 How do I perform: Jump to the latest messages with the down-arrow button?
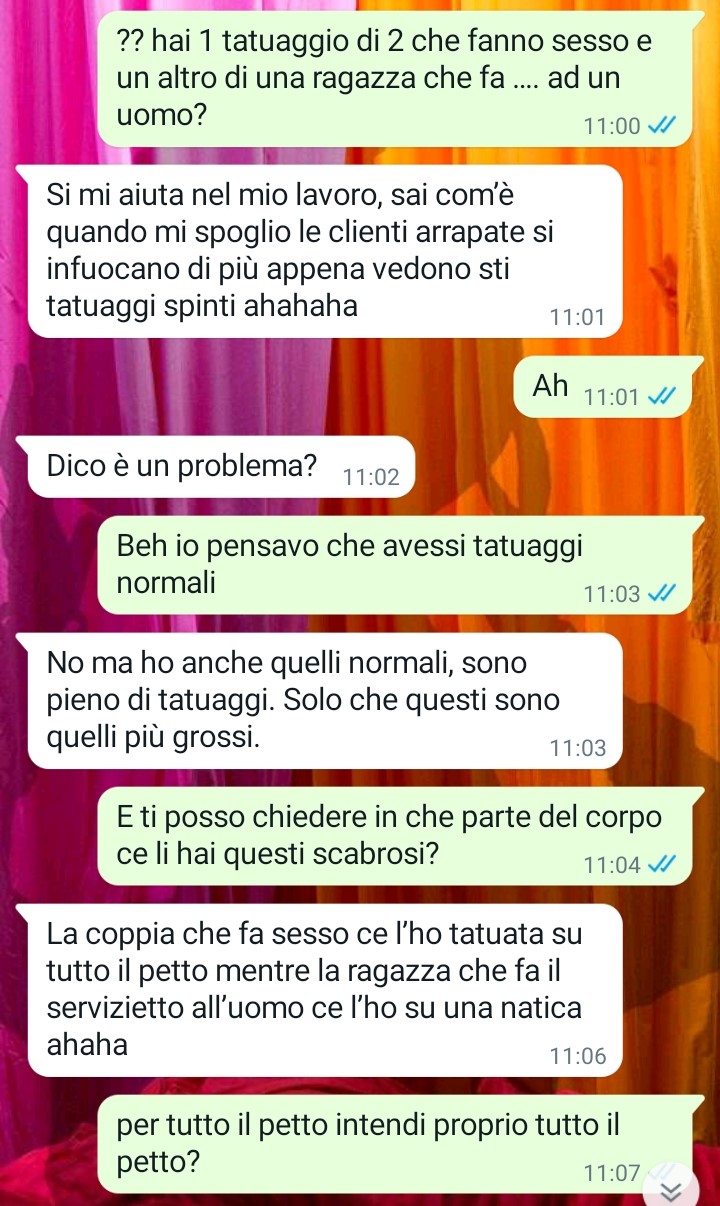(x=673, y=1186)
